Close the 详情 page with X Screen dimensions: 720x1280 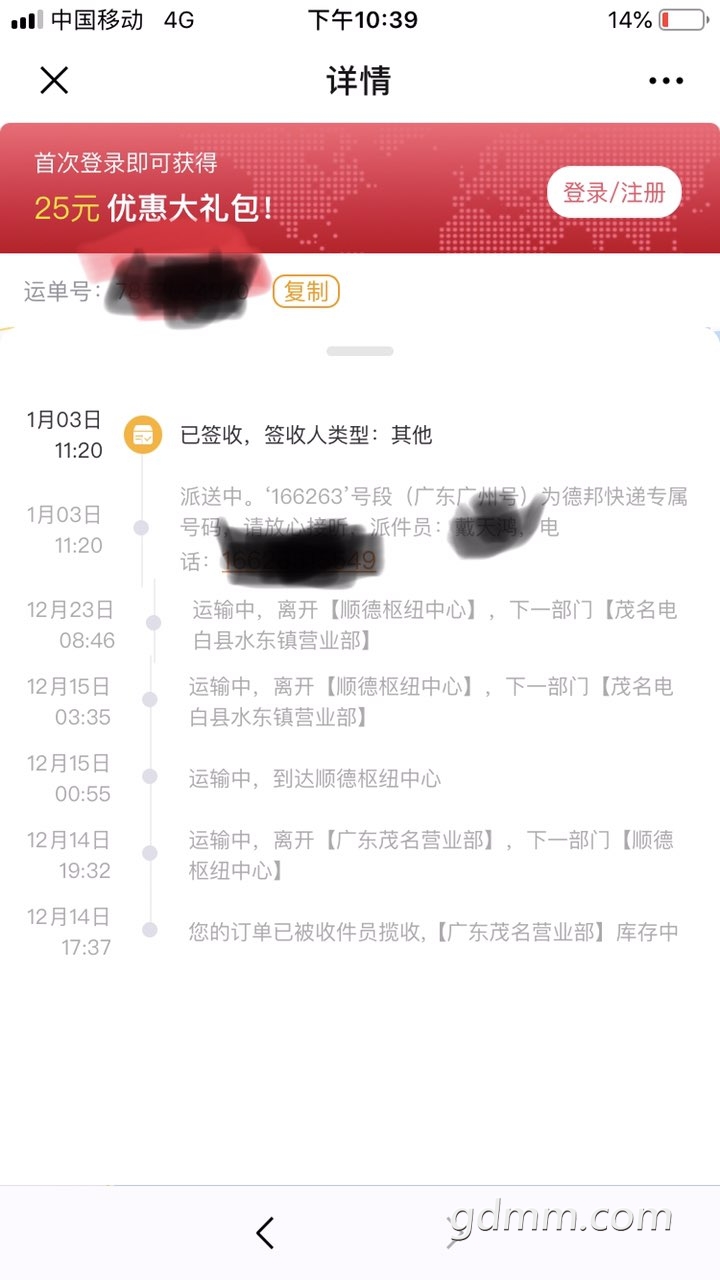[x=54, y=80]
